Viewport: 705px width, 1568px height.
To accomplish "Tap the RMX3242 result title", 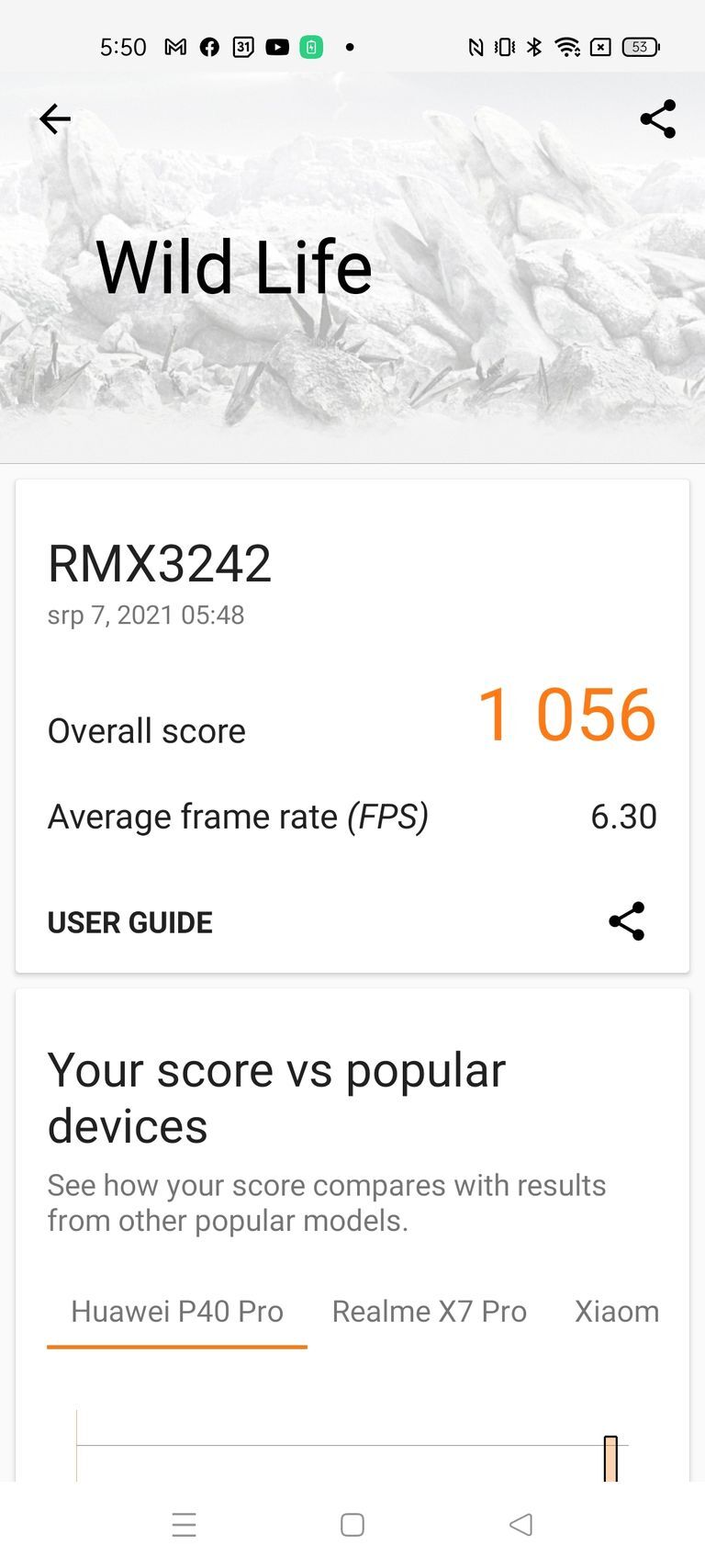I will click(160, 563).
